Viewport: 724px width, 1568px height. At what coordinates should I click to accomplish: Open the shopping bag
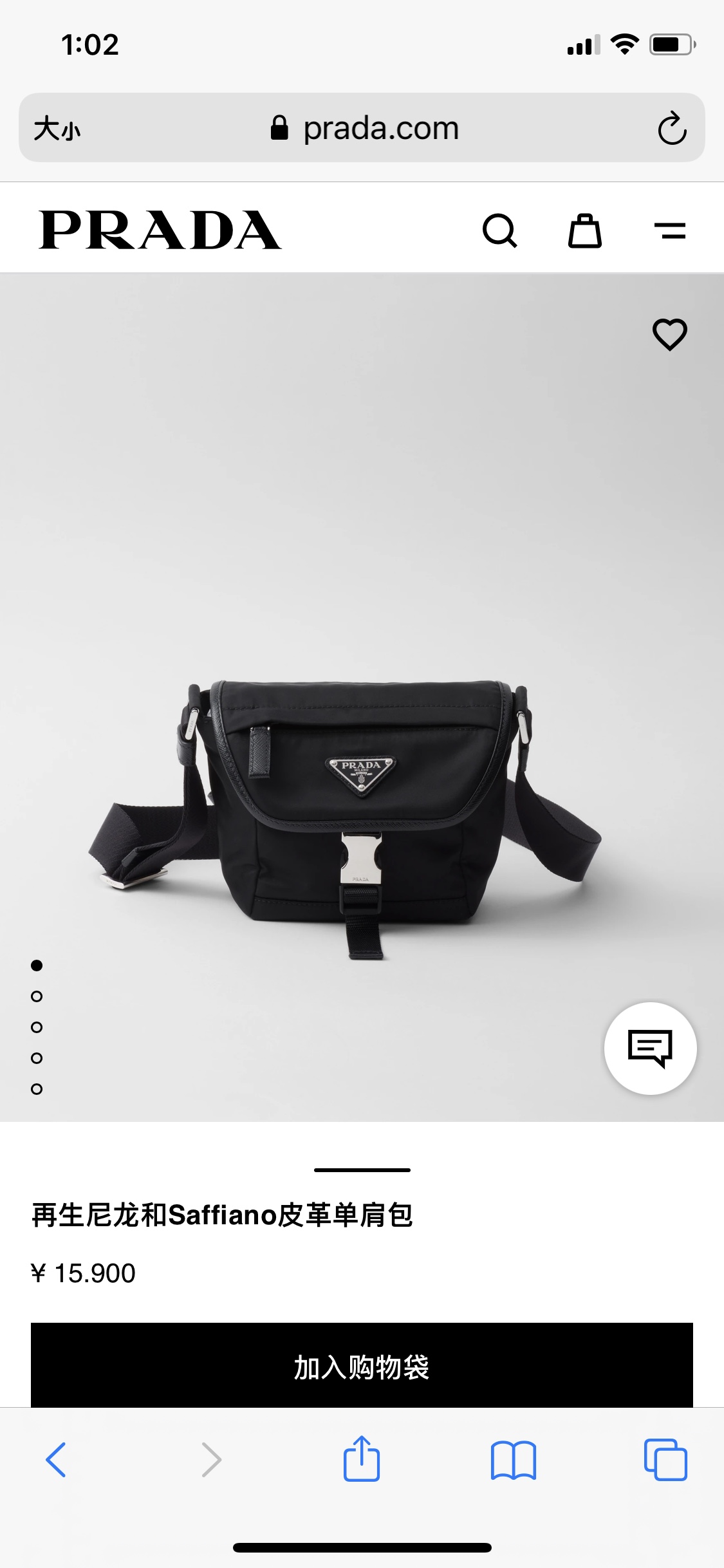pyautogui.click(x=584, y=230)
